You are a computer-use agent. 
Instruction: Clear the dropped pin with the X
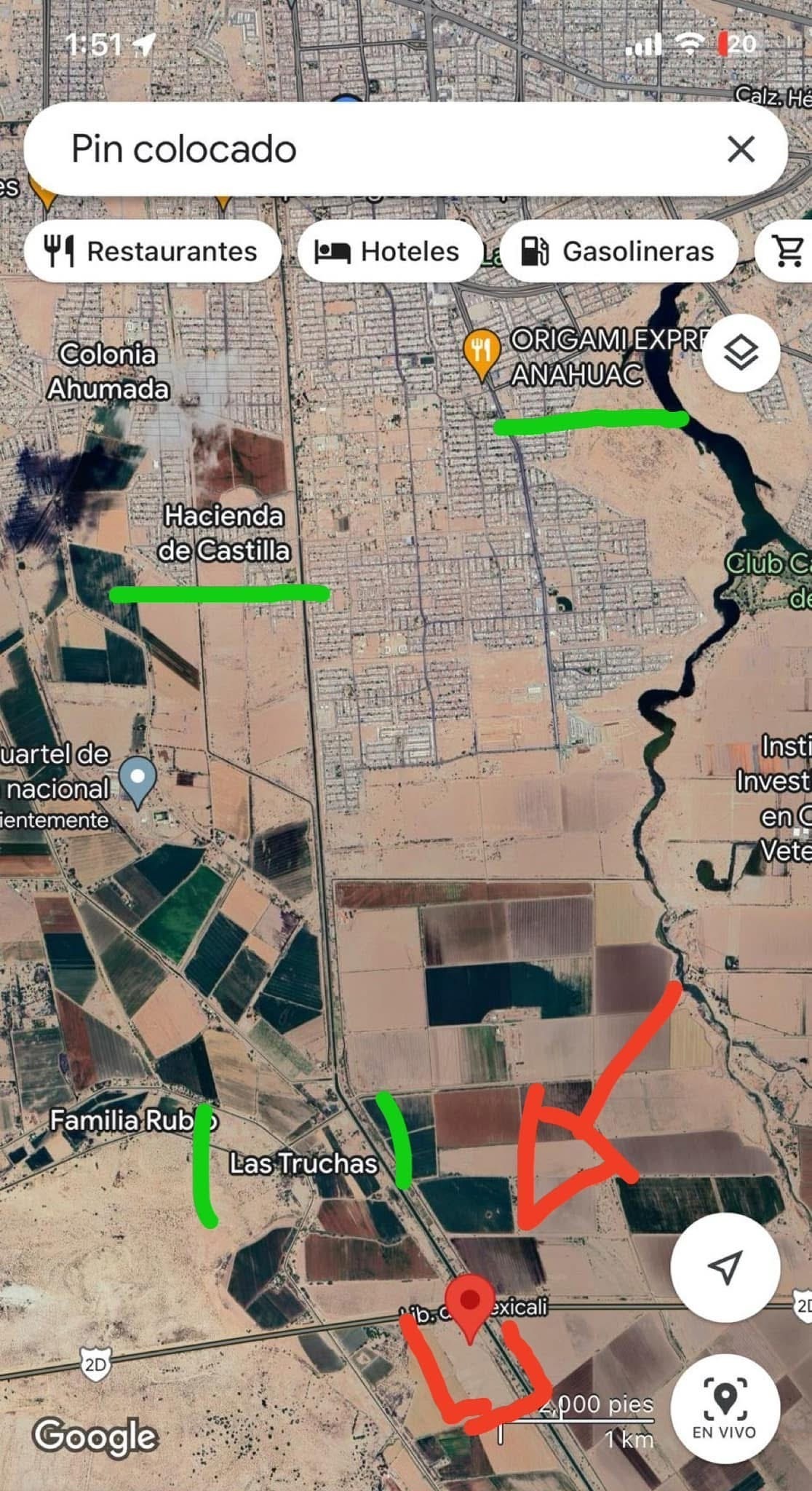click(741, 149)
